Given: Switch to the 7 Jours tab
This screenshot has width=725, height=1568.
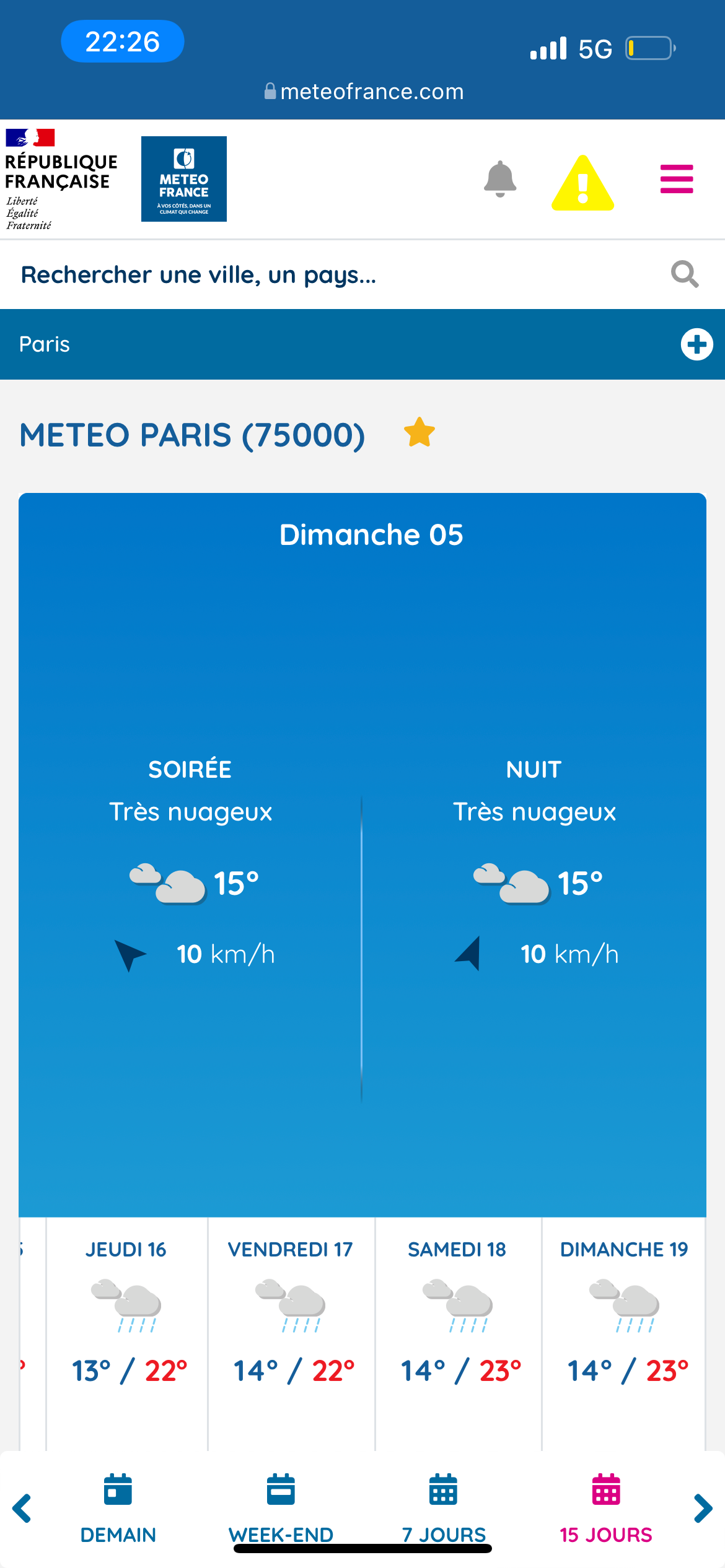Looking at the screenshot, I should coord(444,1509).
